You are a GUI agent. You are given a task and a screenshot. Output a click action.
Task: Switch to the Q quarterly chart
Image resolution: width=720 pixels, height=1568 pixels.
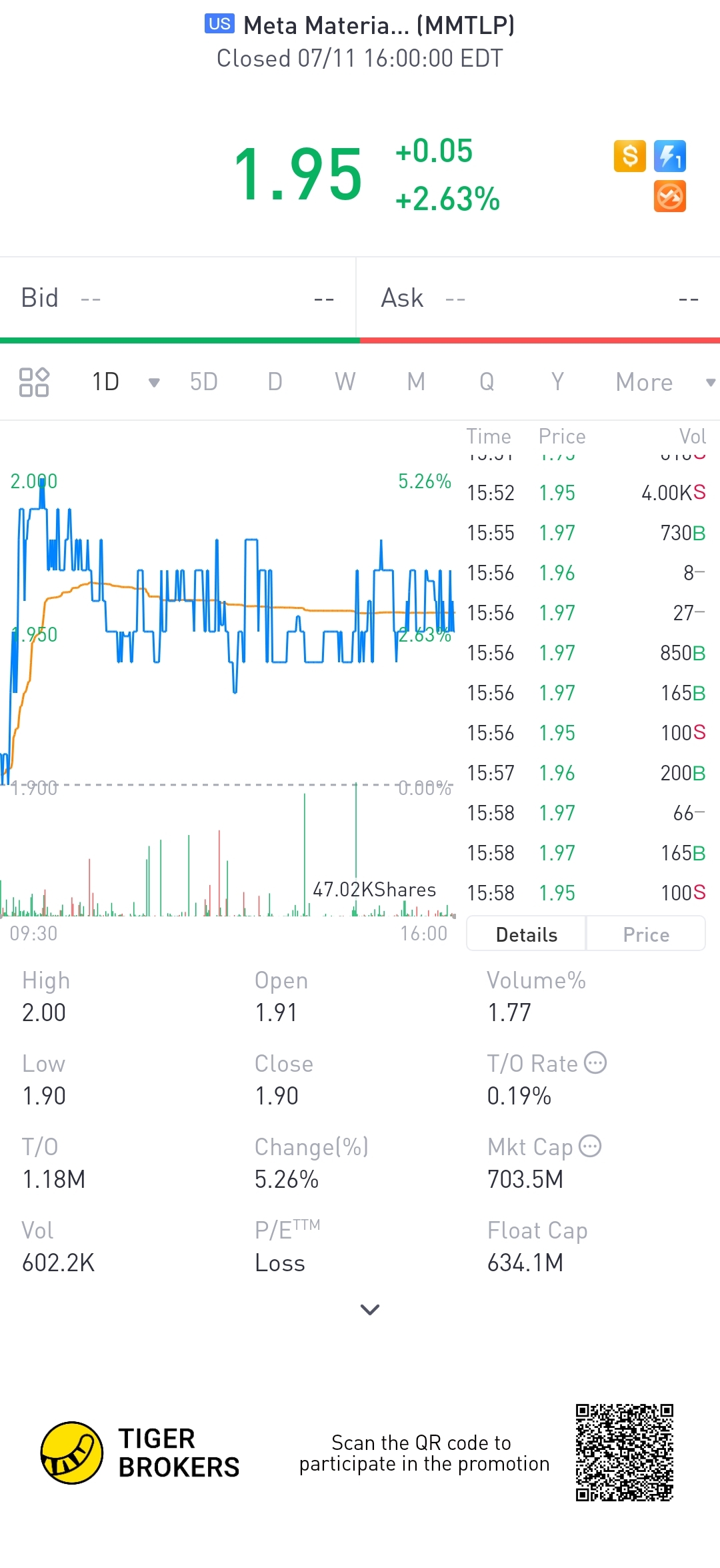tap(487, 382)
